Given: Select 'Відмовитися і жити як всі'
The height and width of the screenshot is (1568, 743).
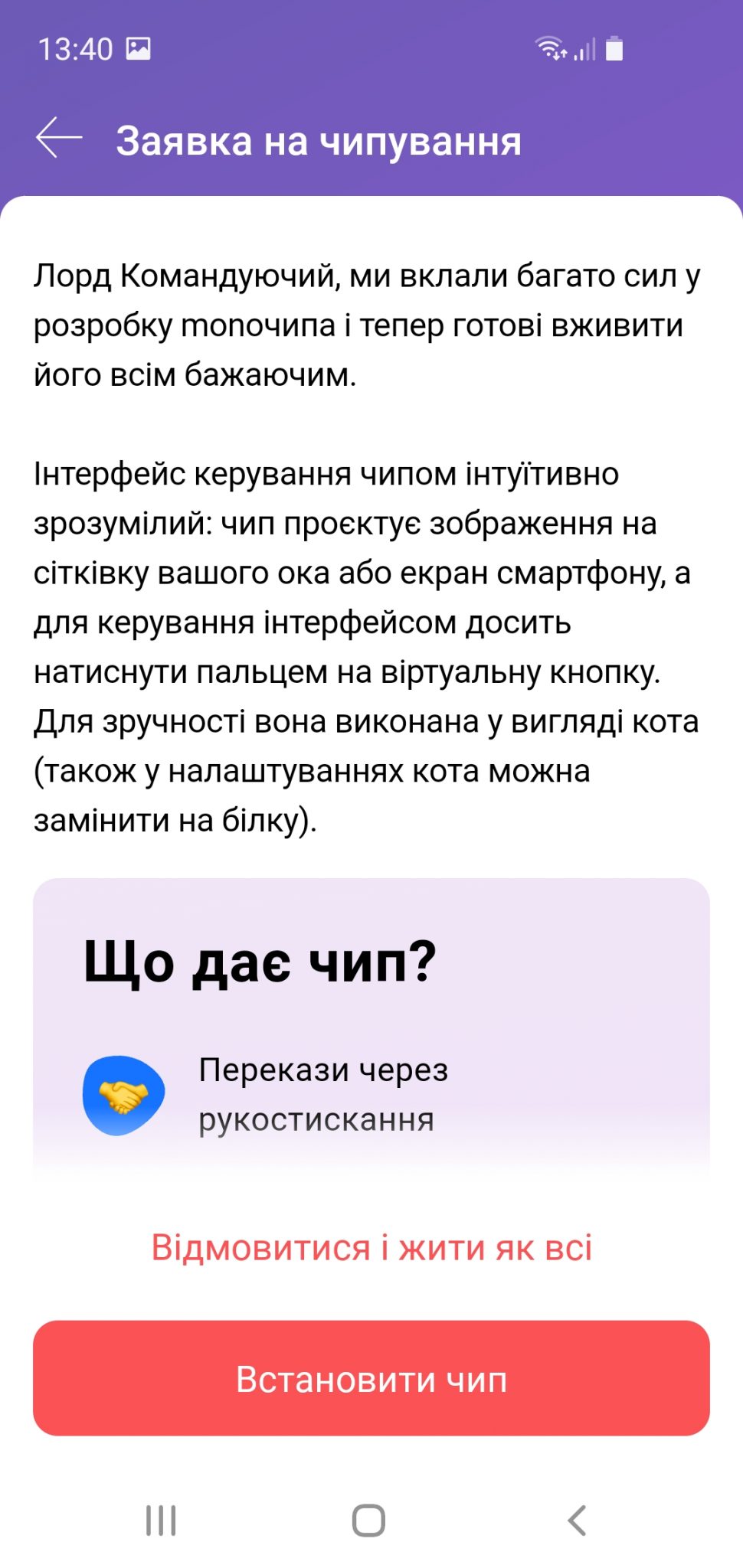Looking at the screenshot, I should pyautogui.click(x=371, y=1248).
